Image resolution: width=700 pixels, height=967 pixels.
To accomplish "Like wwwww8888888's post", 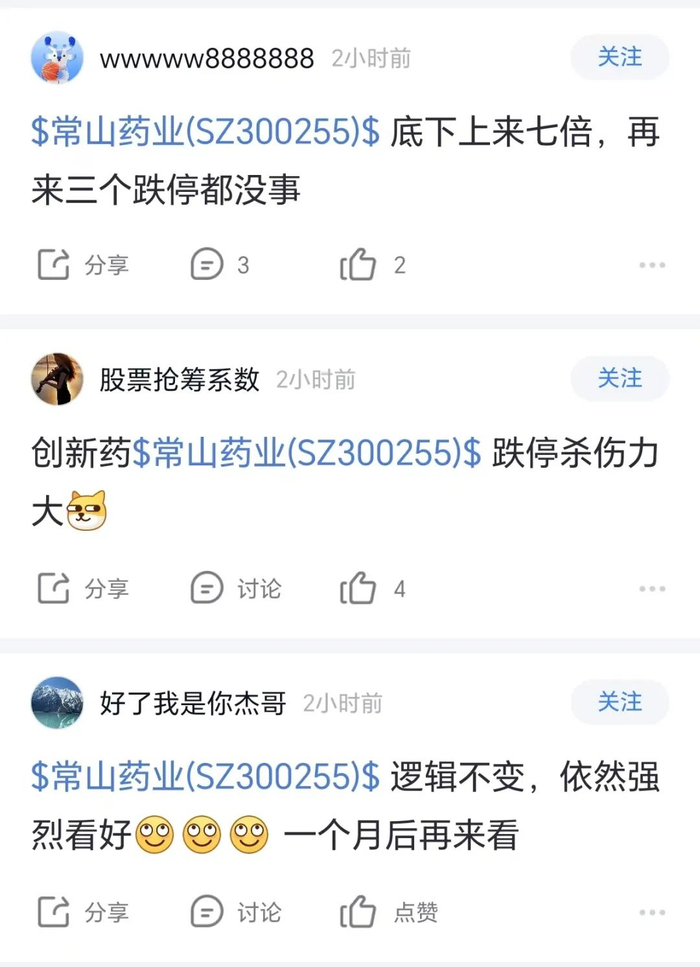I will pyautogui.click(x=372, y=265).
